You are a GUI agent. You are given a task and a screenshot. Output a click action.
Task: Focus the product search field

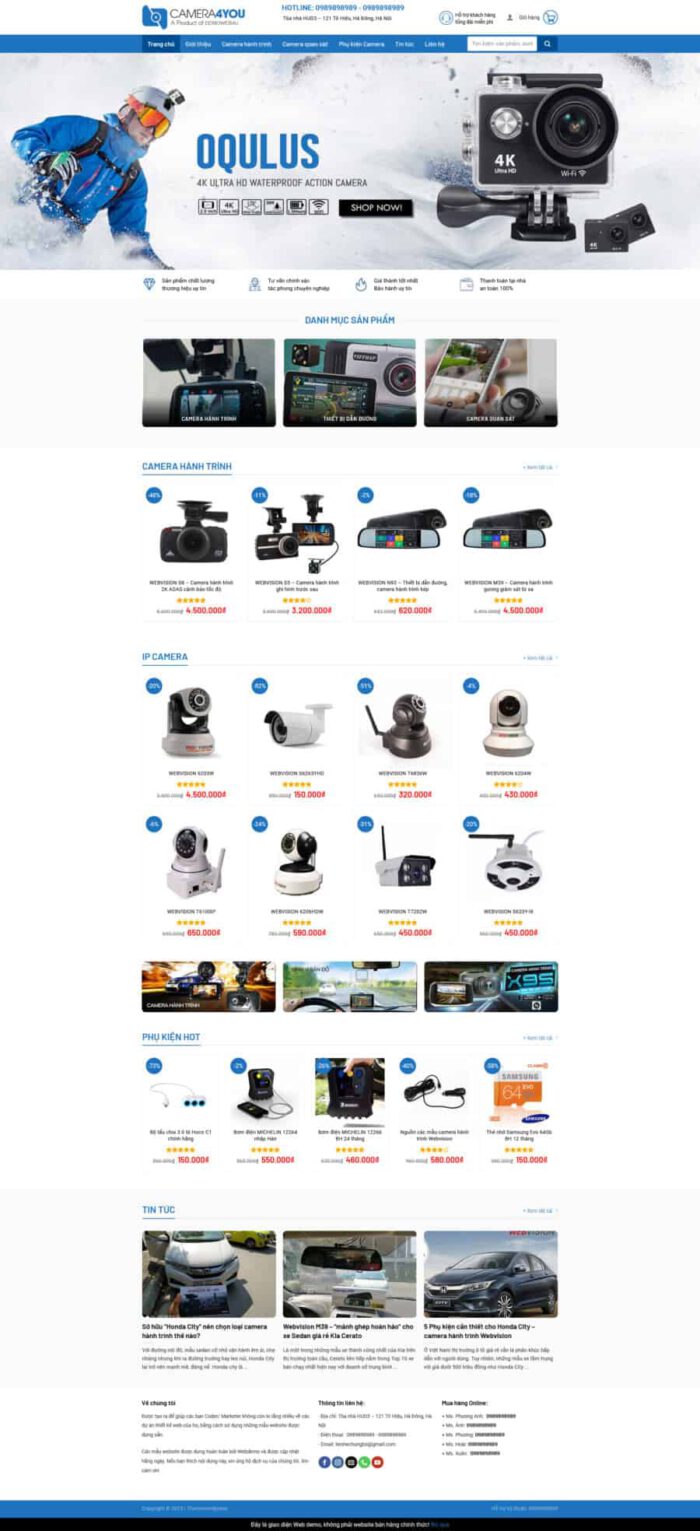[x=502, y=44]
